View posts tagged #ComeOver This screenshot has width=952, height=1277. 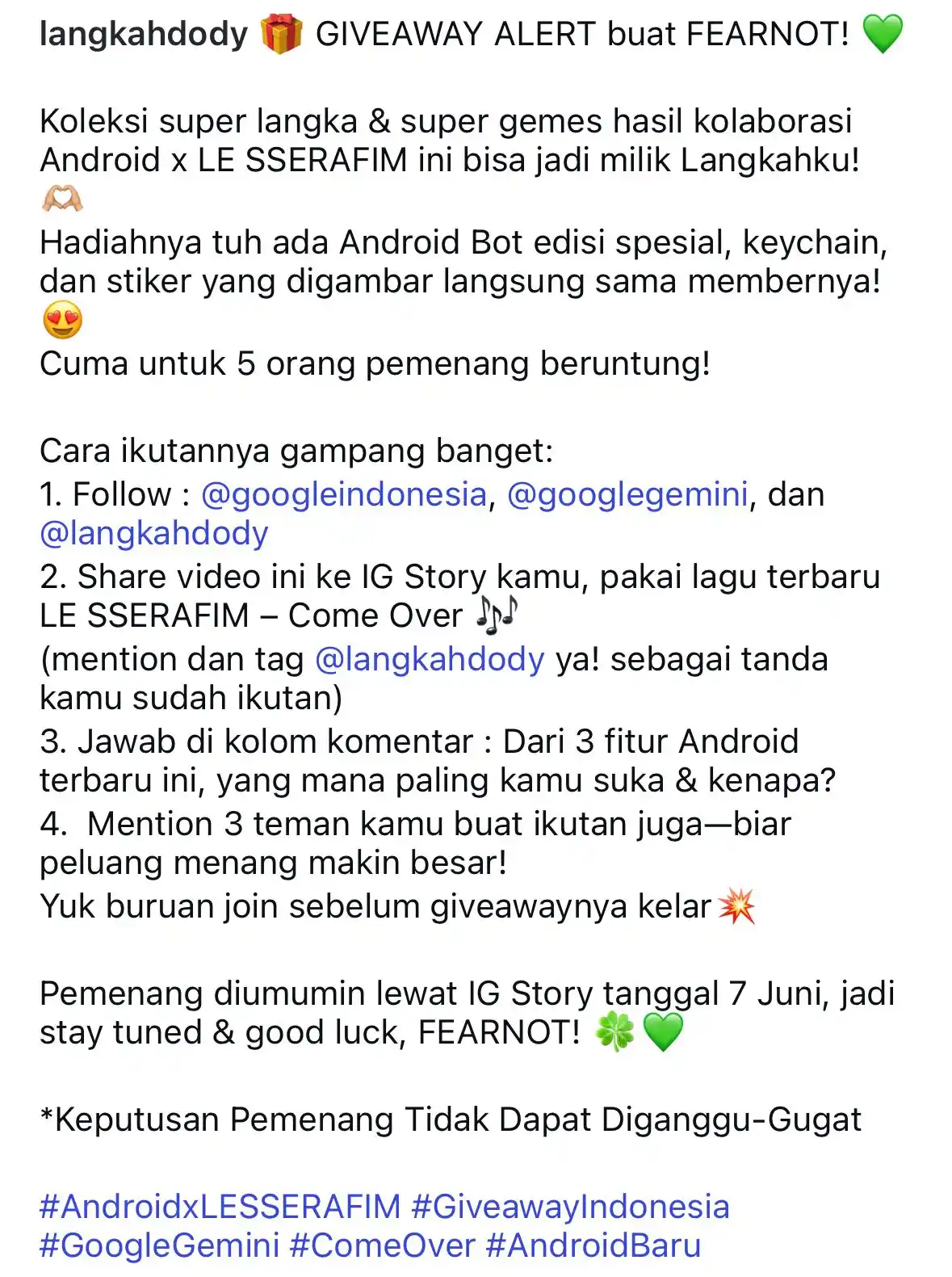click(x=382, y=1245)
